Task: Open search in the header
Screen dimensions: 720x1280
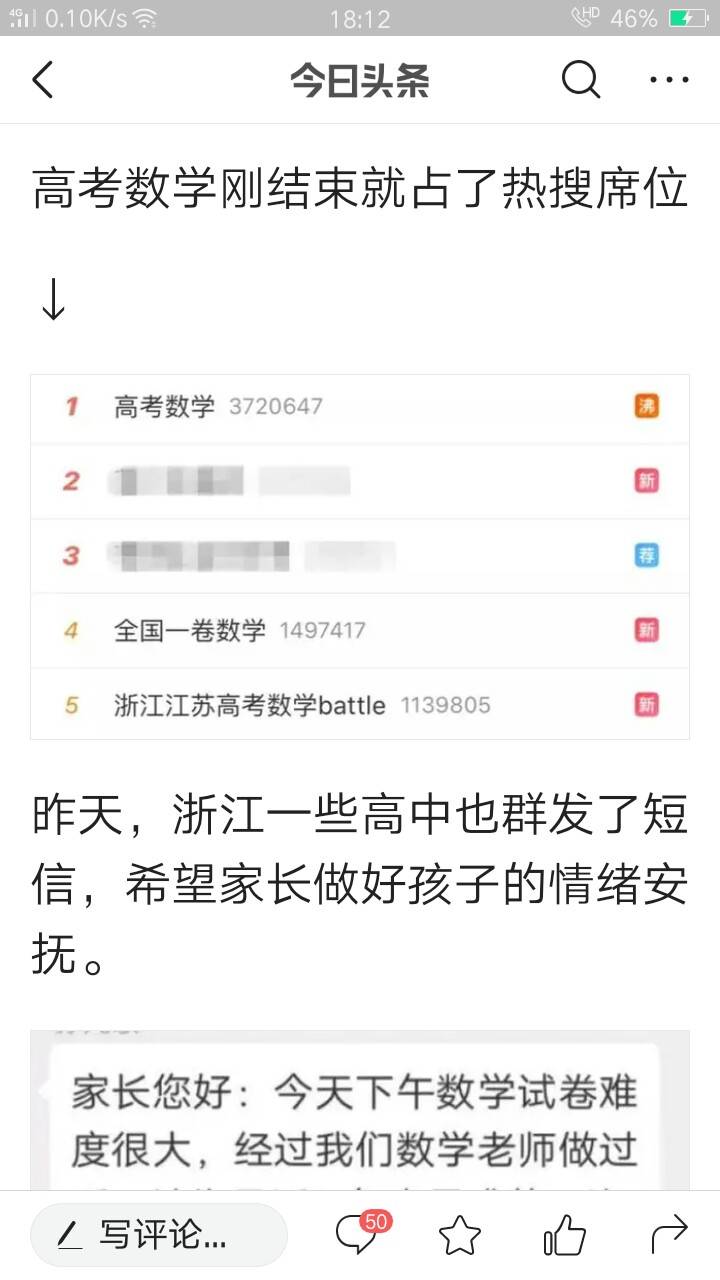Action: (580, 79)
